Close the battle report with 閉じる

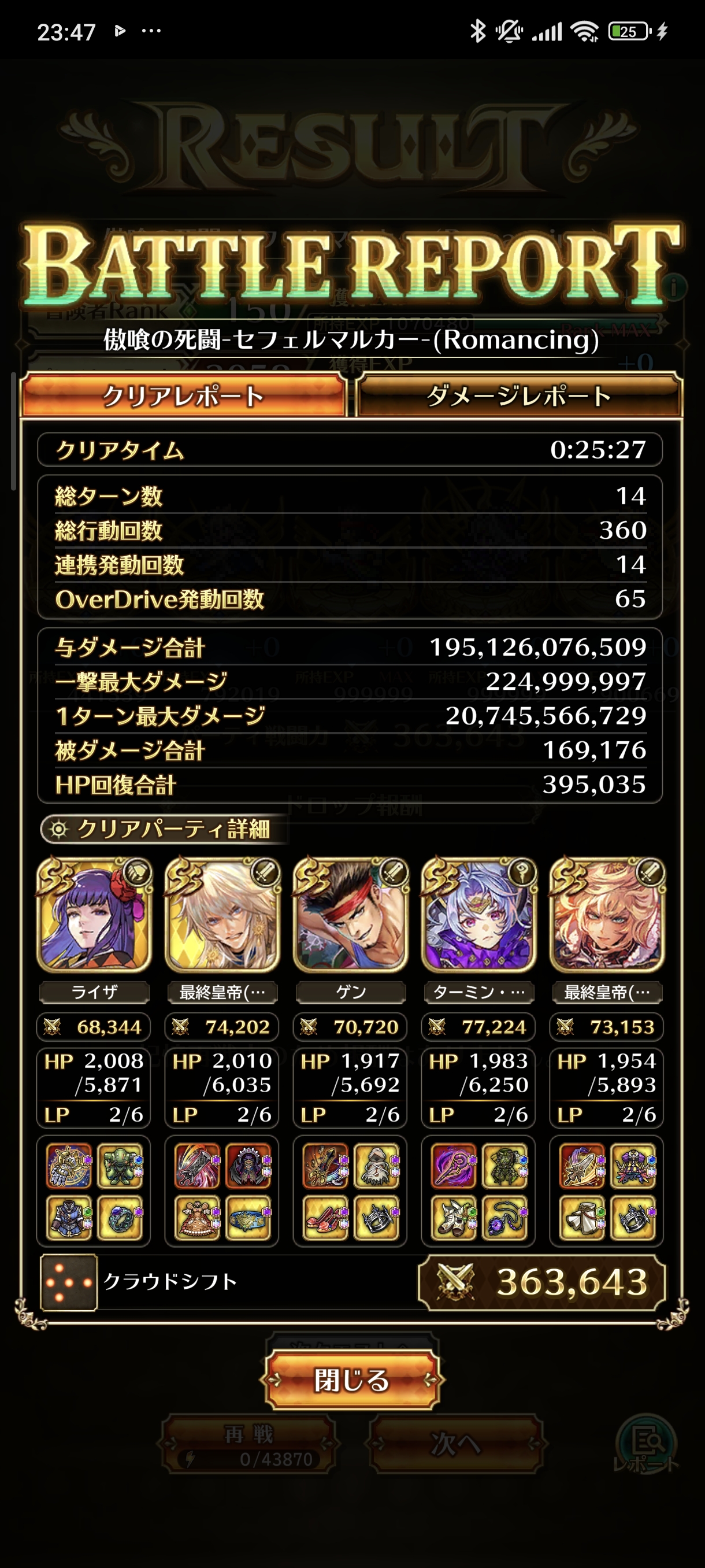click(x=351, y=1380)
